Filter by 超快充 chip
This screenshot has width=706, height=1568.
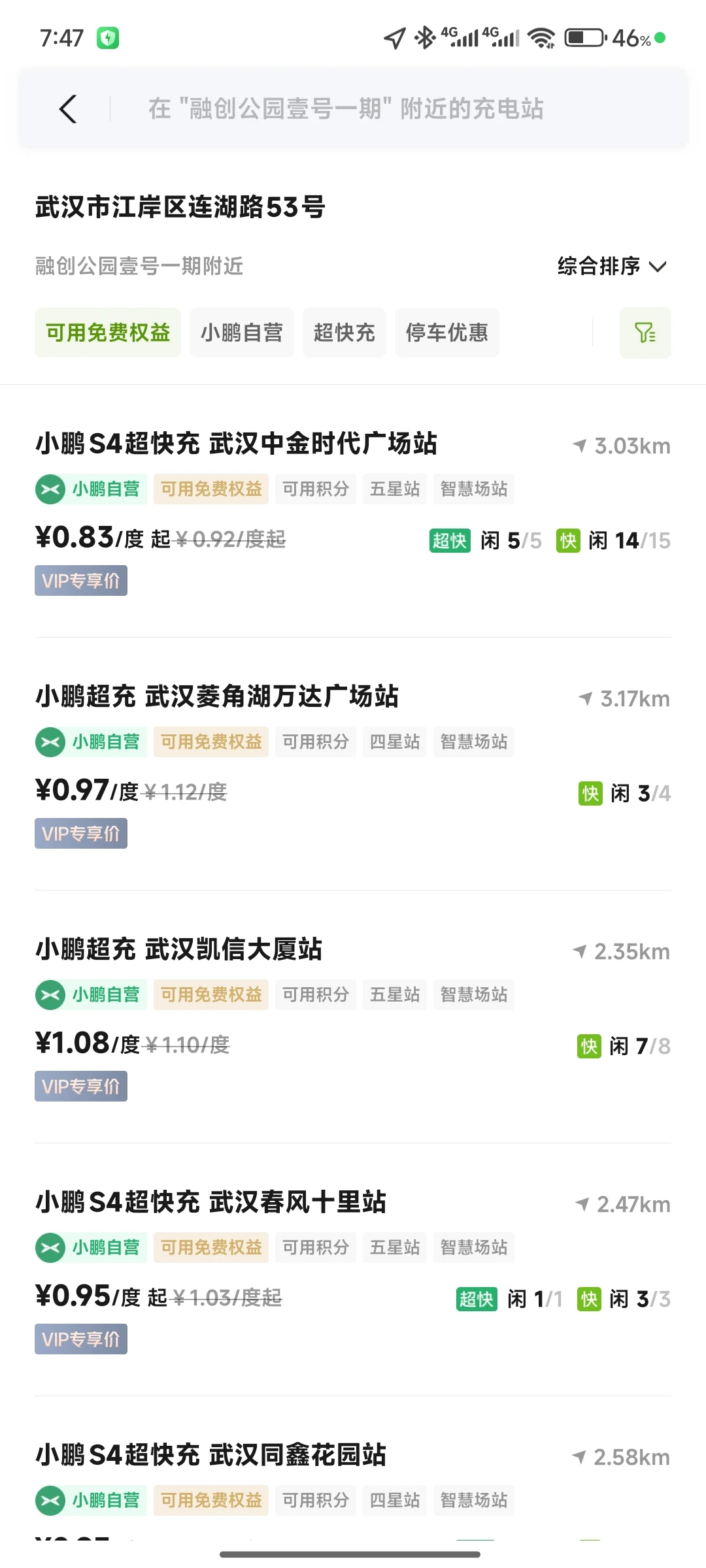[x=345, y=333]
